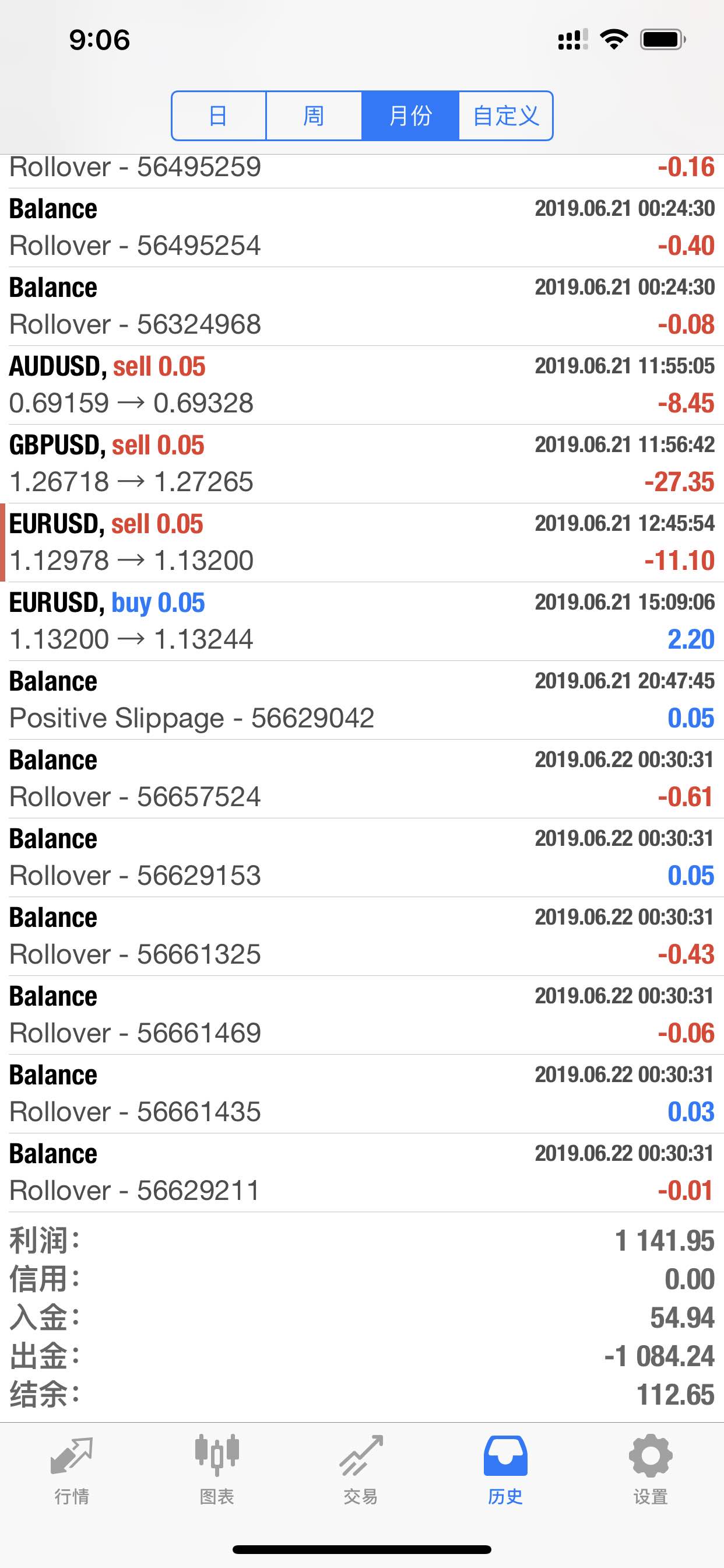724x1568 pixels.
Task: Tap the 历史 history tab
Action: coord(505,1469)
